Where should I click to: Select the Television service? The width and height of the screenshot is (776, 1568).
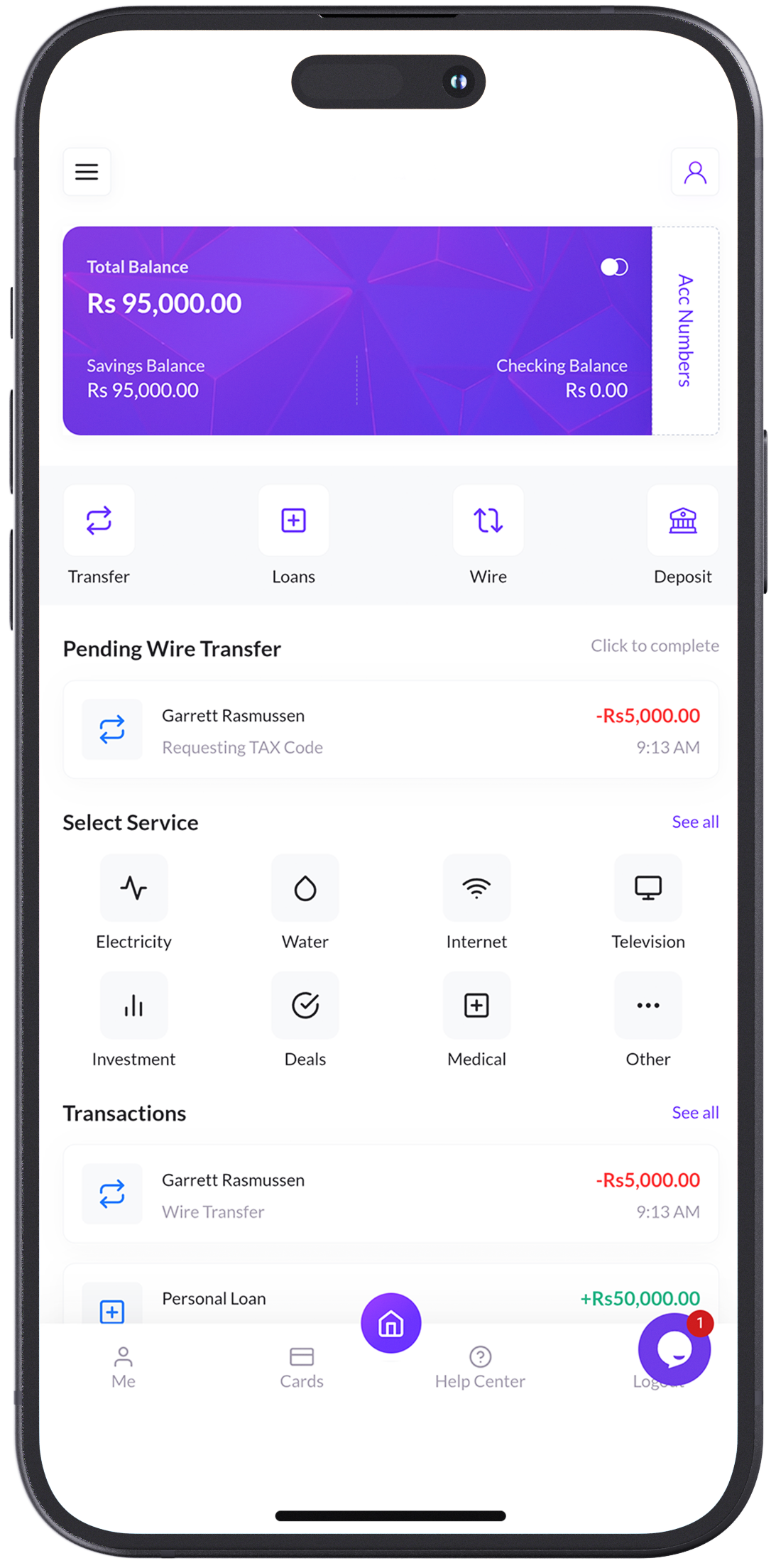(x=647, y=888)
